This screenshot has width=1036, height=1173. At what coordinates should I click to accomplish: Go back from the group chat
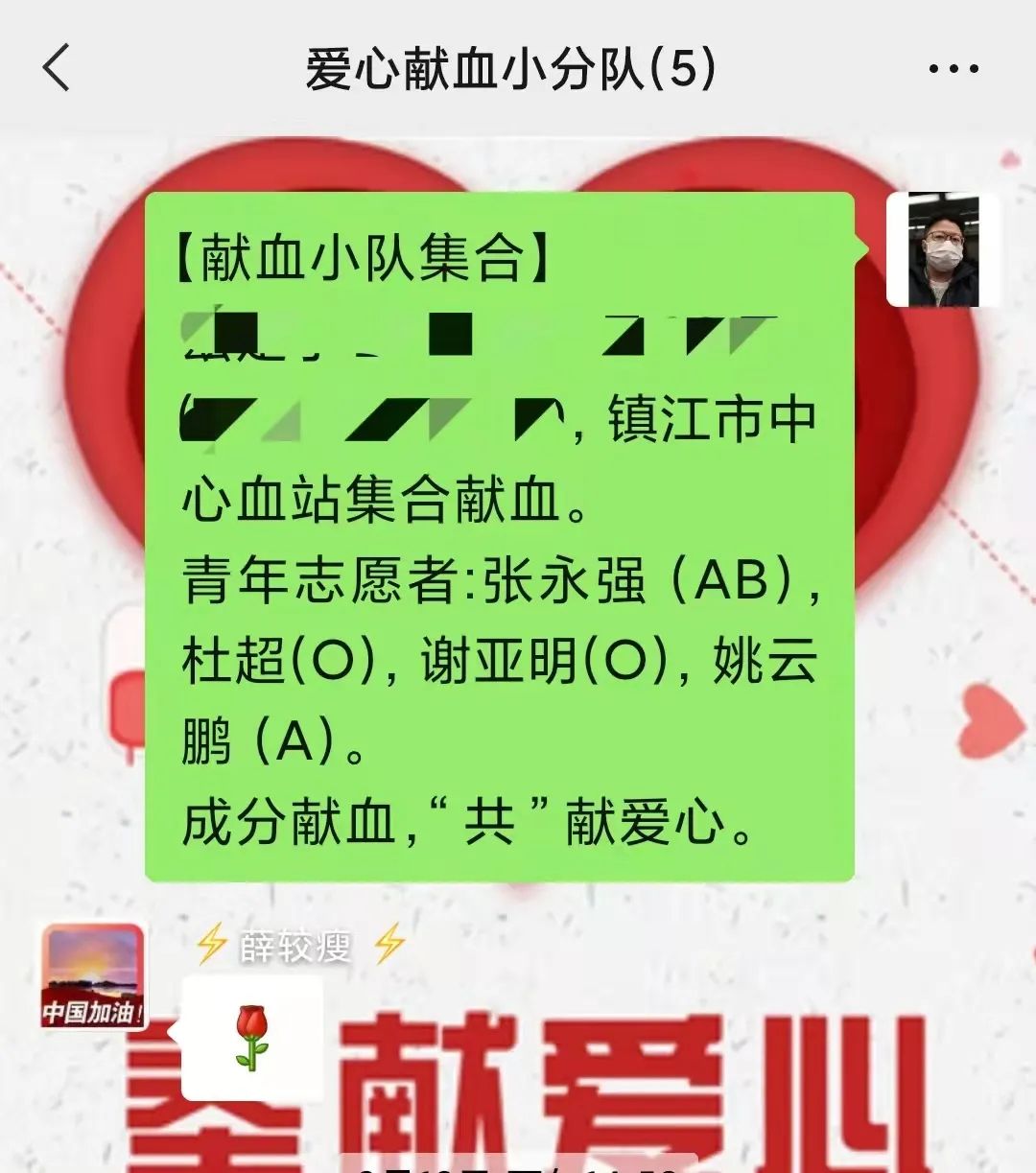pyautogui.click(x=57, y=68)
